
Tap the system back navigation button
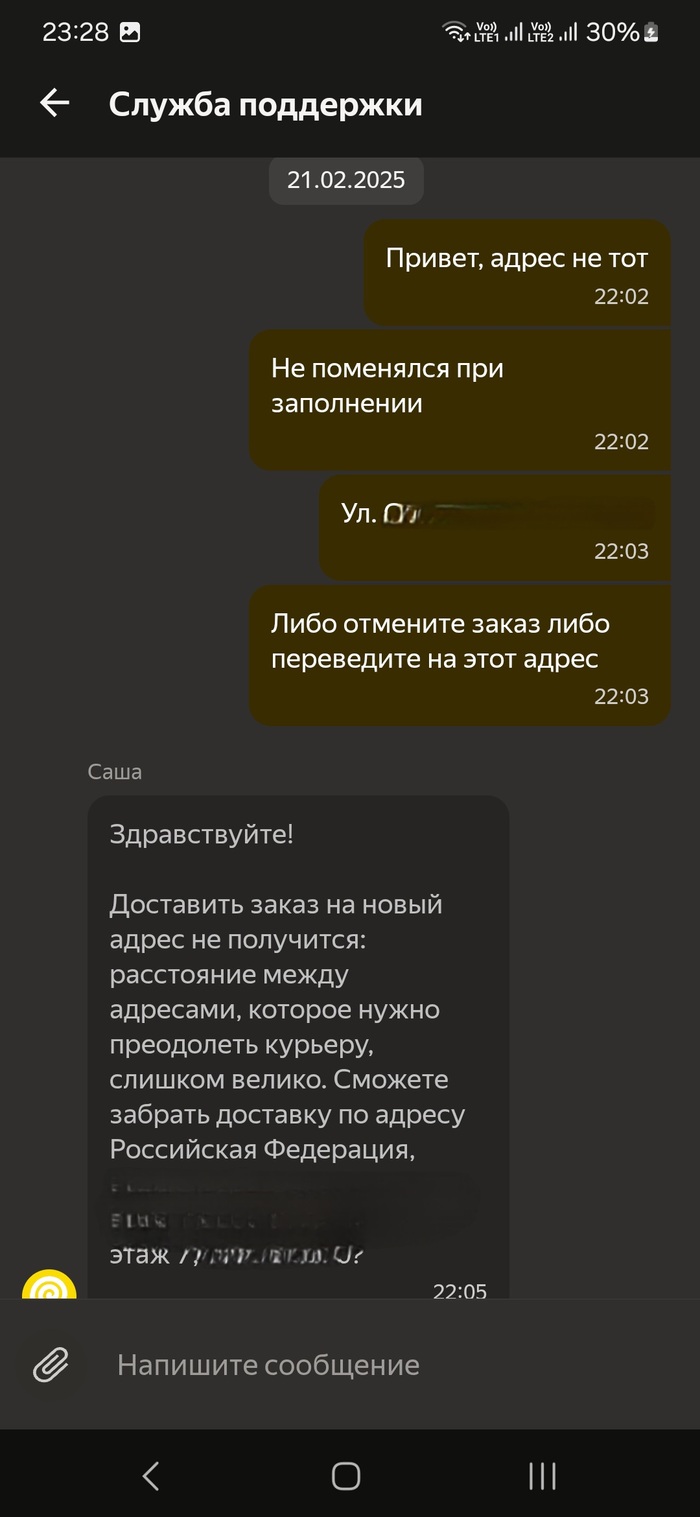(151, 1476)
